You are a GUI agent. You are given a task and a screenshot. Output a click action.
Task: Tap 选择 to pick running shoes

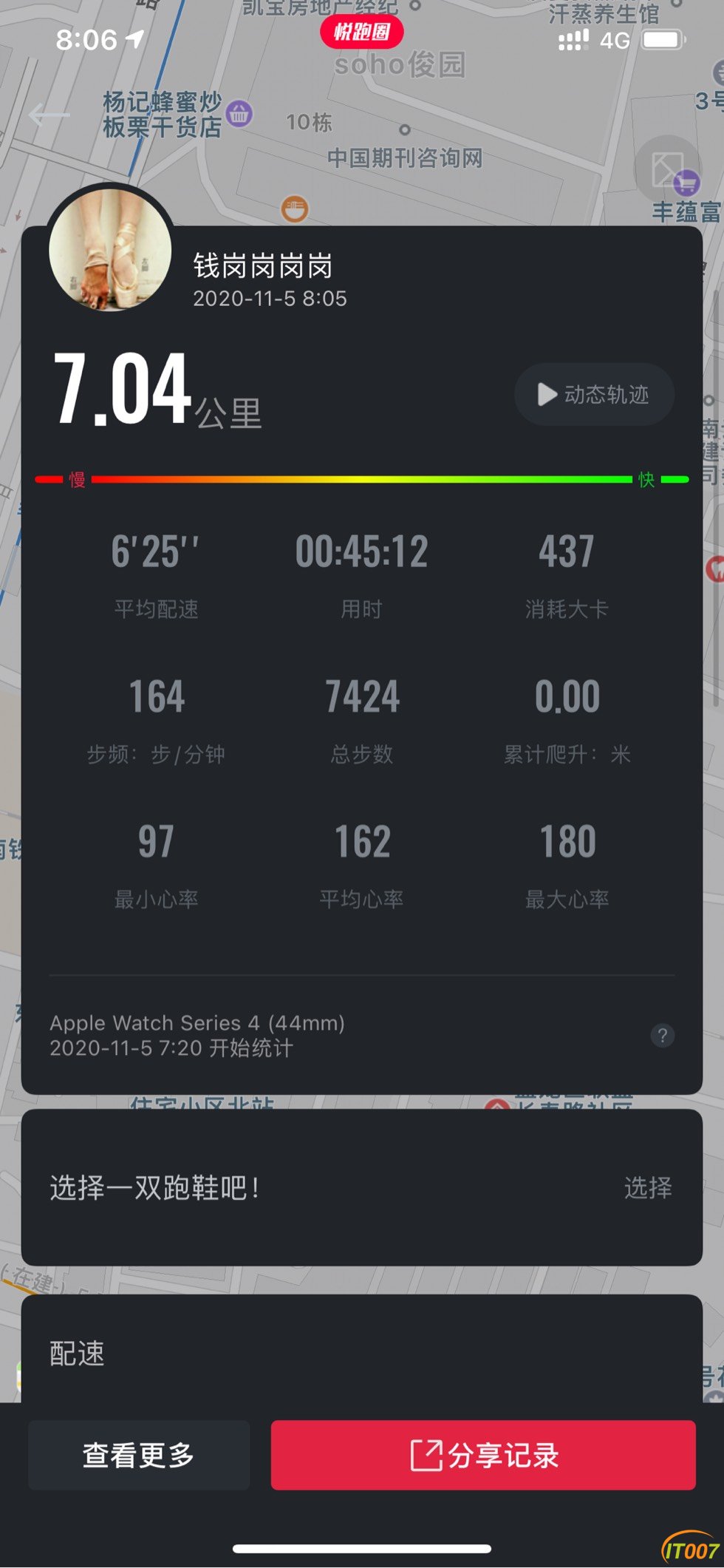[647, 1187]
